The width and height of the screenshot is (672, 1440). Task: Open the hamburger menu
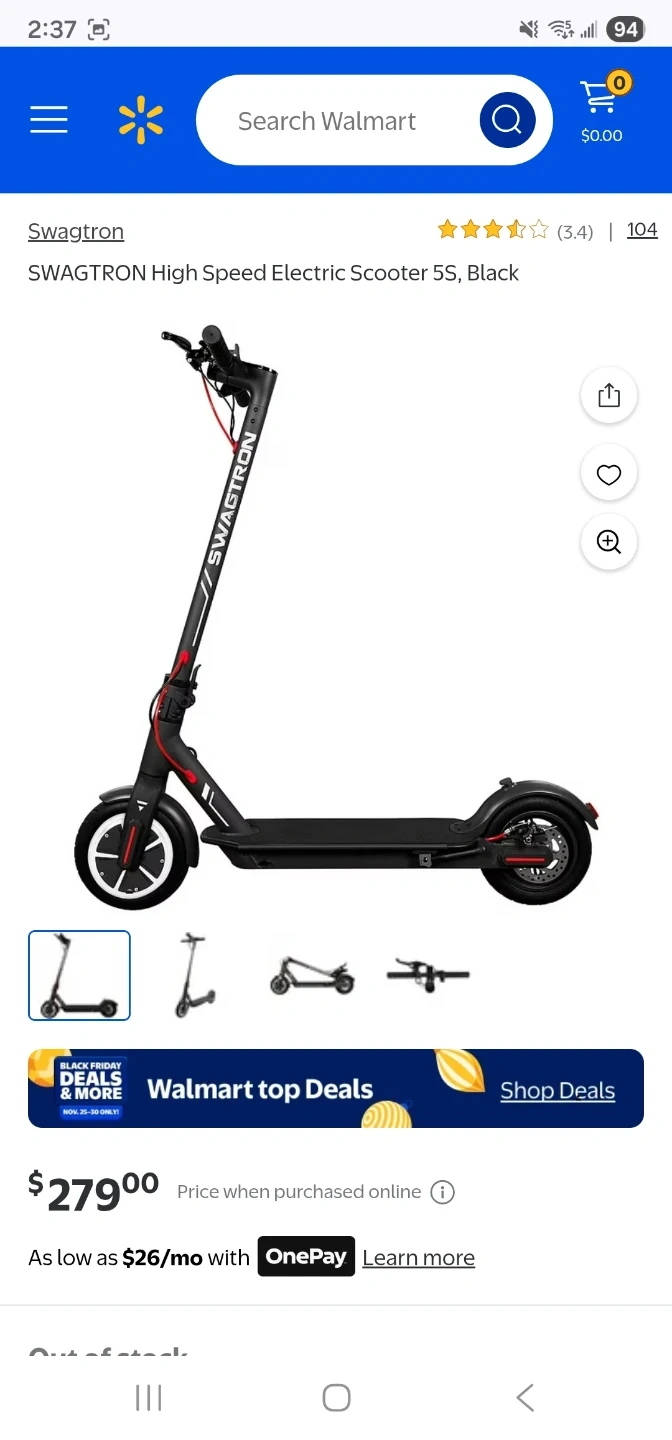point(49,120)
